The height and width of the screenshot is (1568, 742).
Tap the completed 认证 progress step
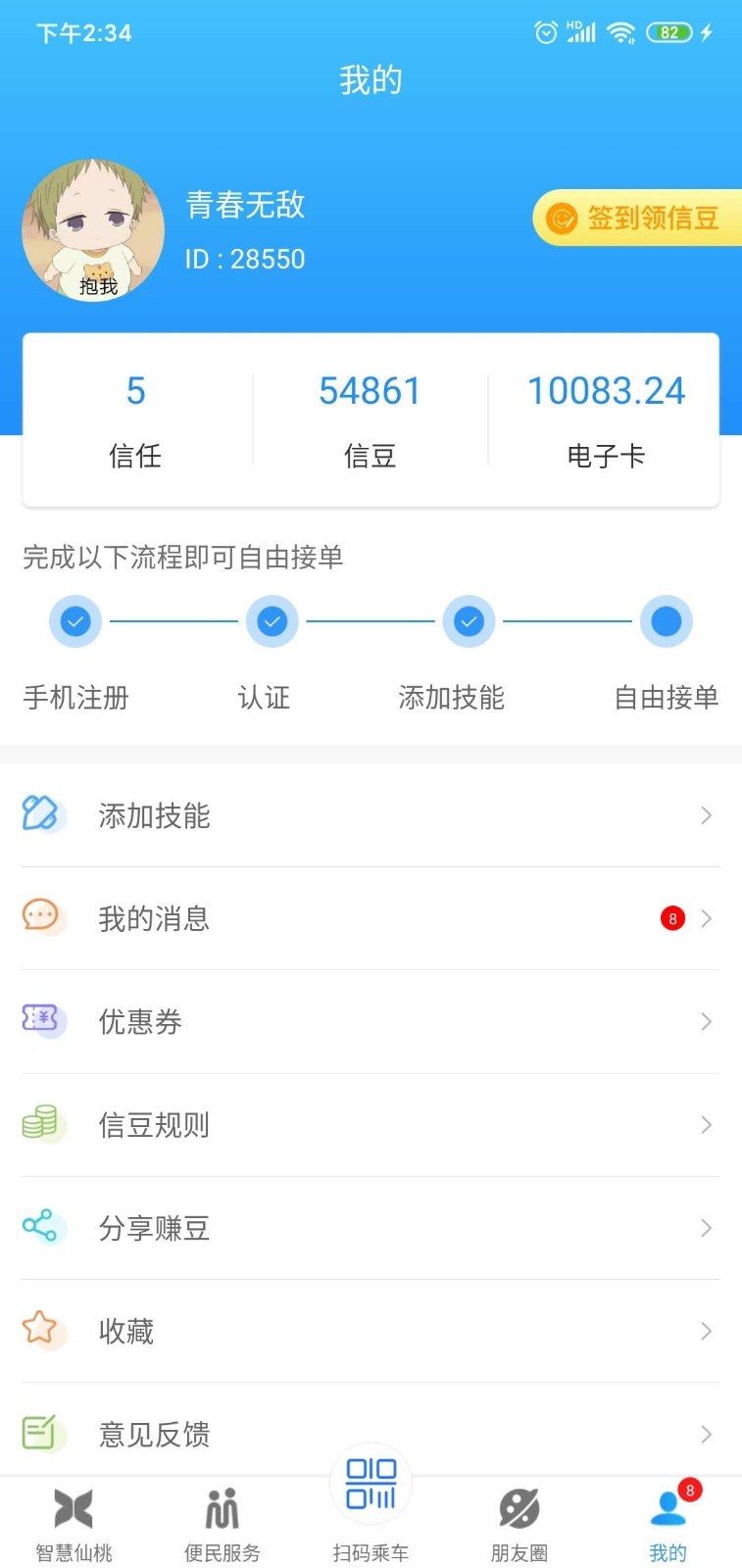(272, 620)
